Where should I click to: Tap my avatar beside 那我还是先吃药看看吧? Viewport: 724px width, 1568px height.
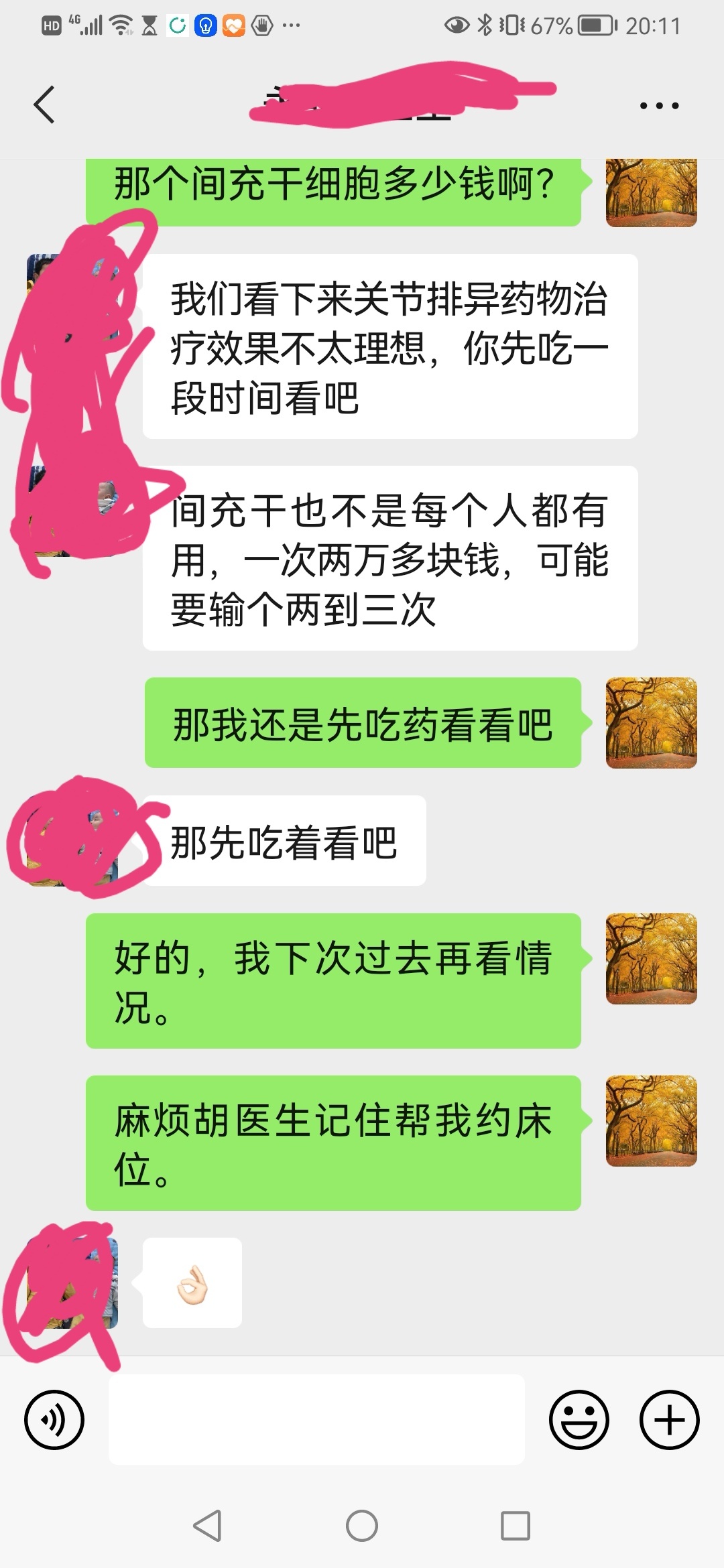651,723
